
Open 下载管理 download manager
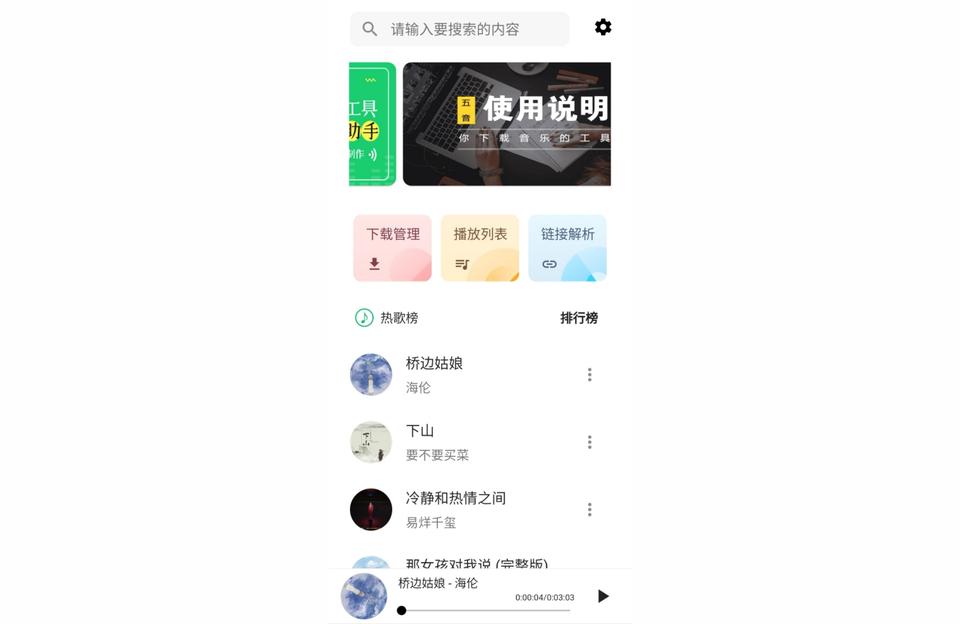tap(392, 247)
